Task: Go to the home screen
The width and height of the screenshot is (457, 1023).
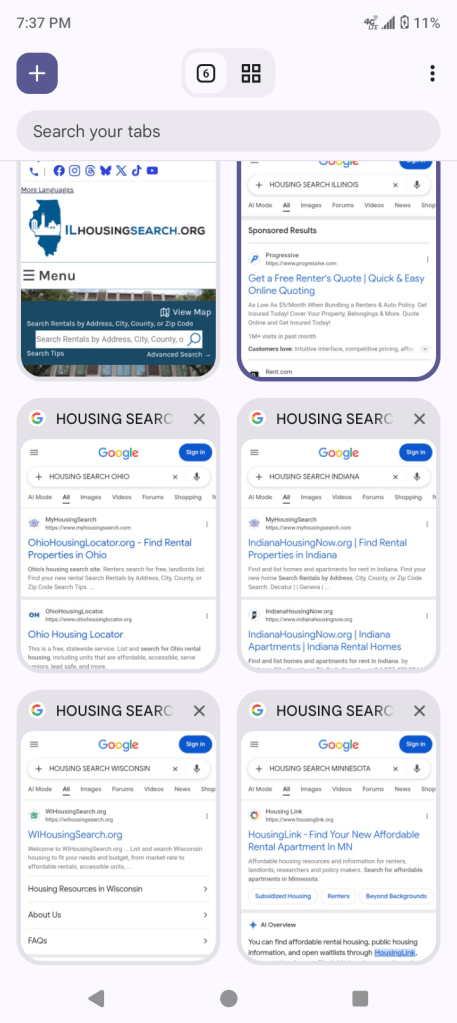Action: click(228, 998)
